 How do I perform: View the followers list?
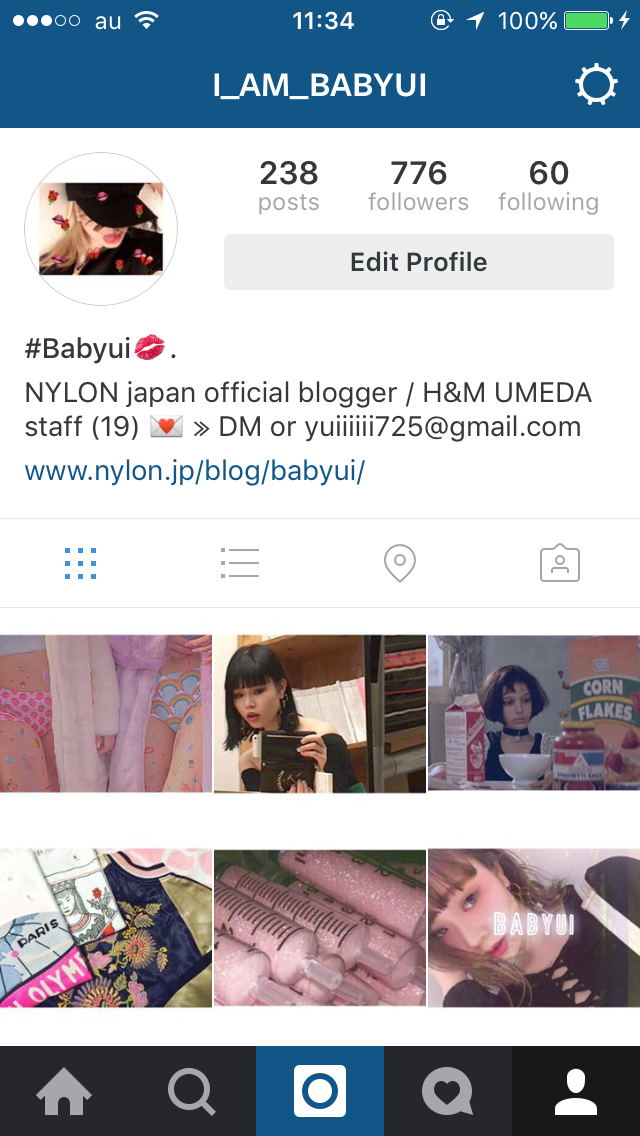(x=418, y=186)
